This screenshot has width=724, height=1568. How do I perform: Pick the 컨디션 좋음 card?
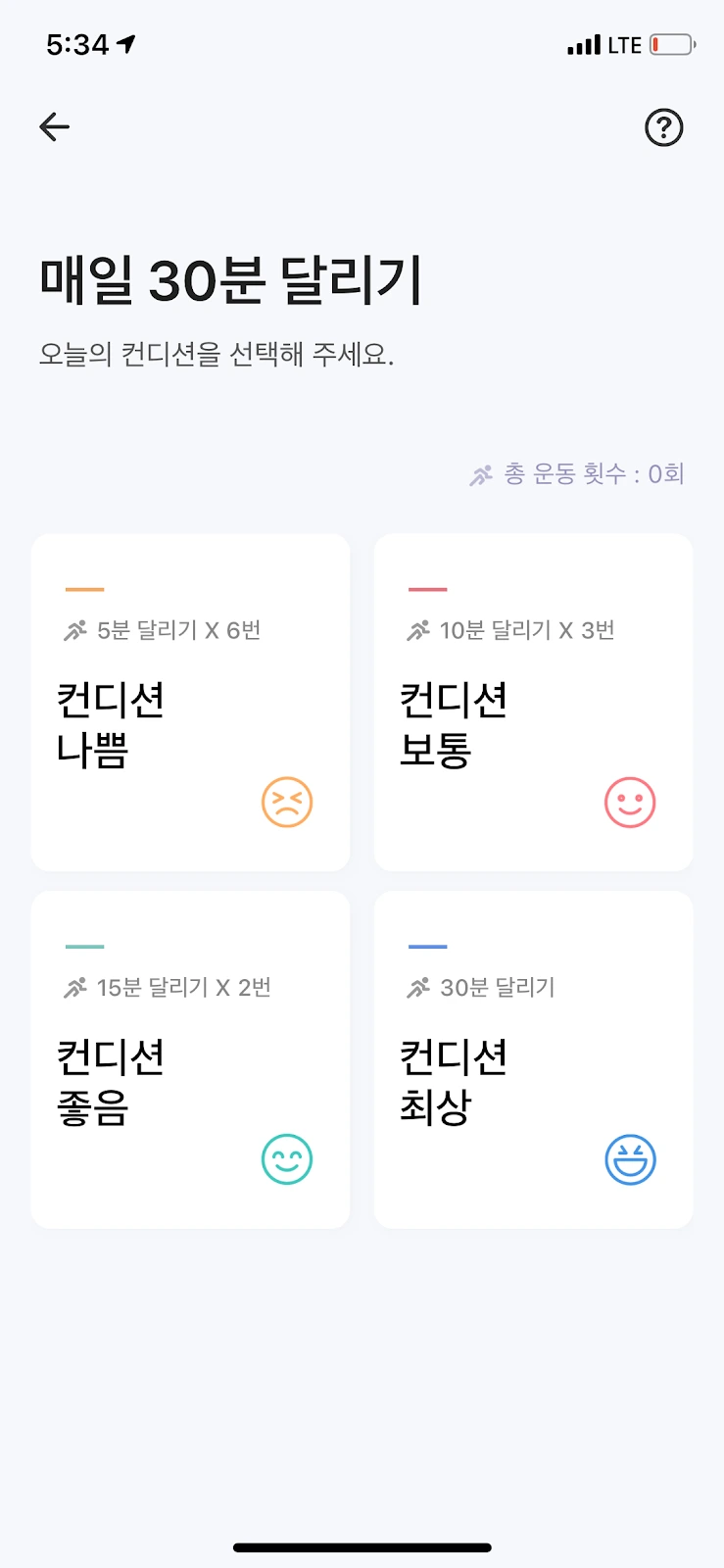(190, 1058)
